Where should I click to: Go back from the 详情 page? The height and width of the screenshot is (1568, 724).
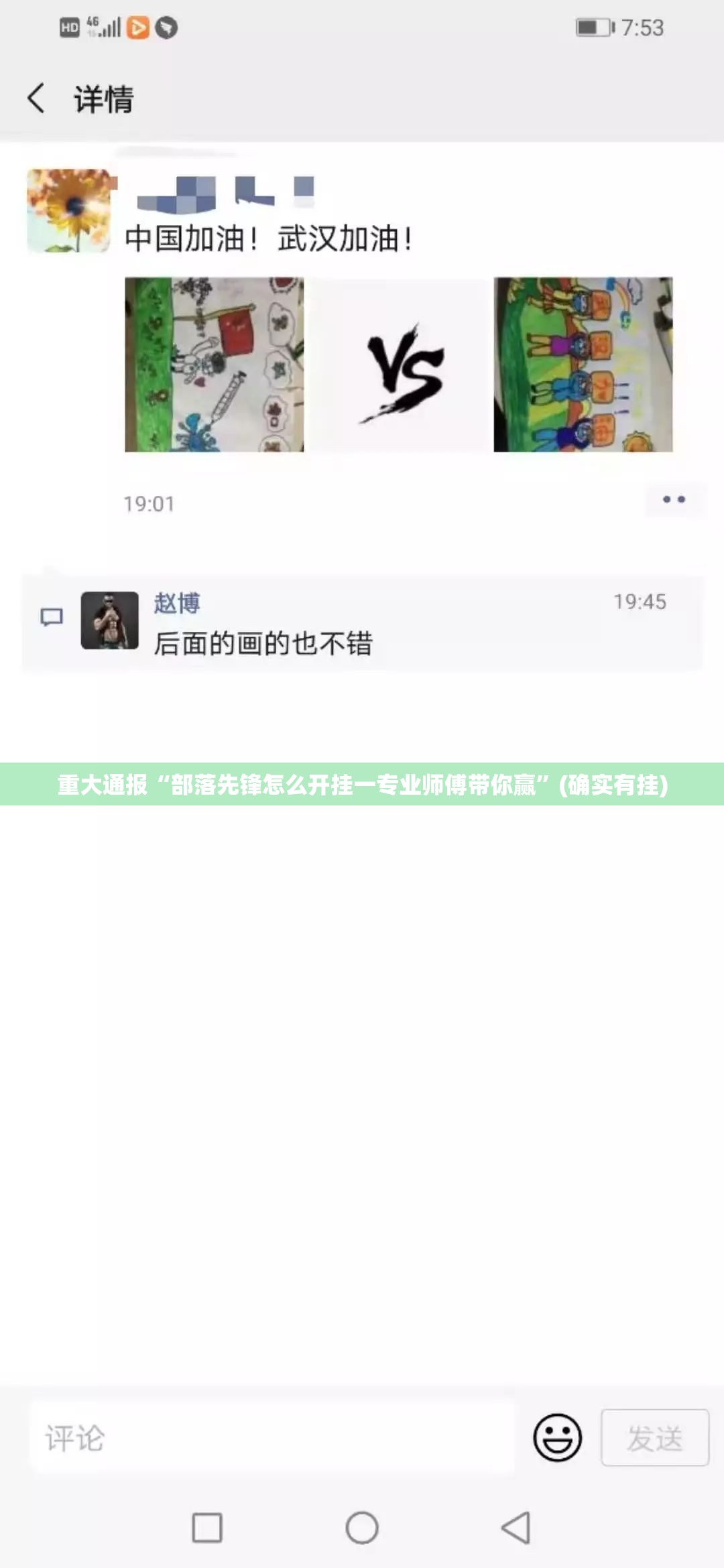coord(36,99)
